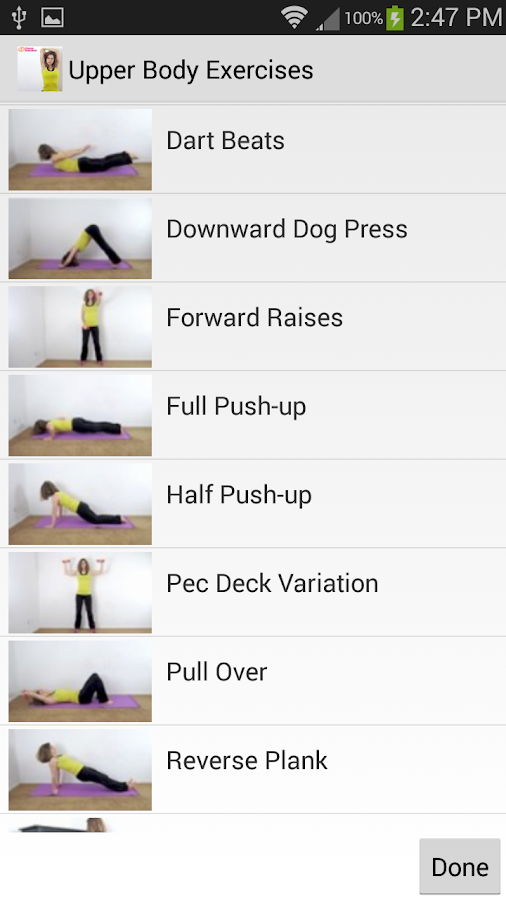Tap the app icon beside Upper Body Exercises
This screenshot has height=900, width=506.
tap(40, 69)
